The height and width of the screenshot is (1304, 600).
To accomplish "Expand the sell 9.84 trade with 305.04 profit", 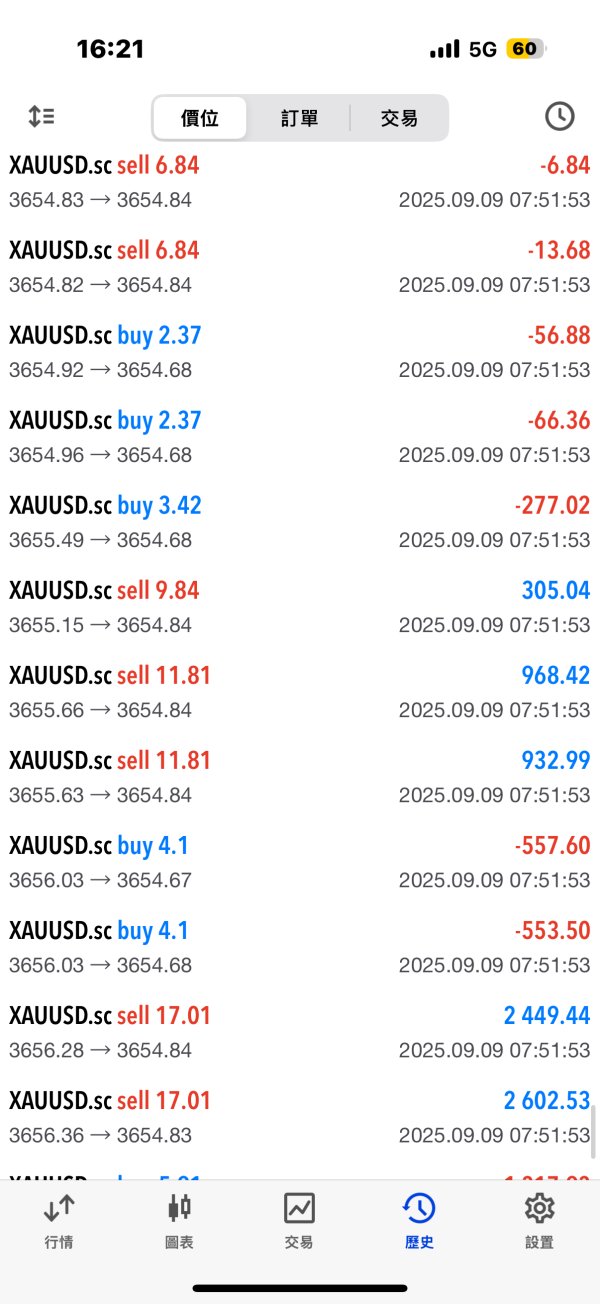I will click(x=300, y=607).
